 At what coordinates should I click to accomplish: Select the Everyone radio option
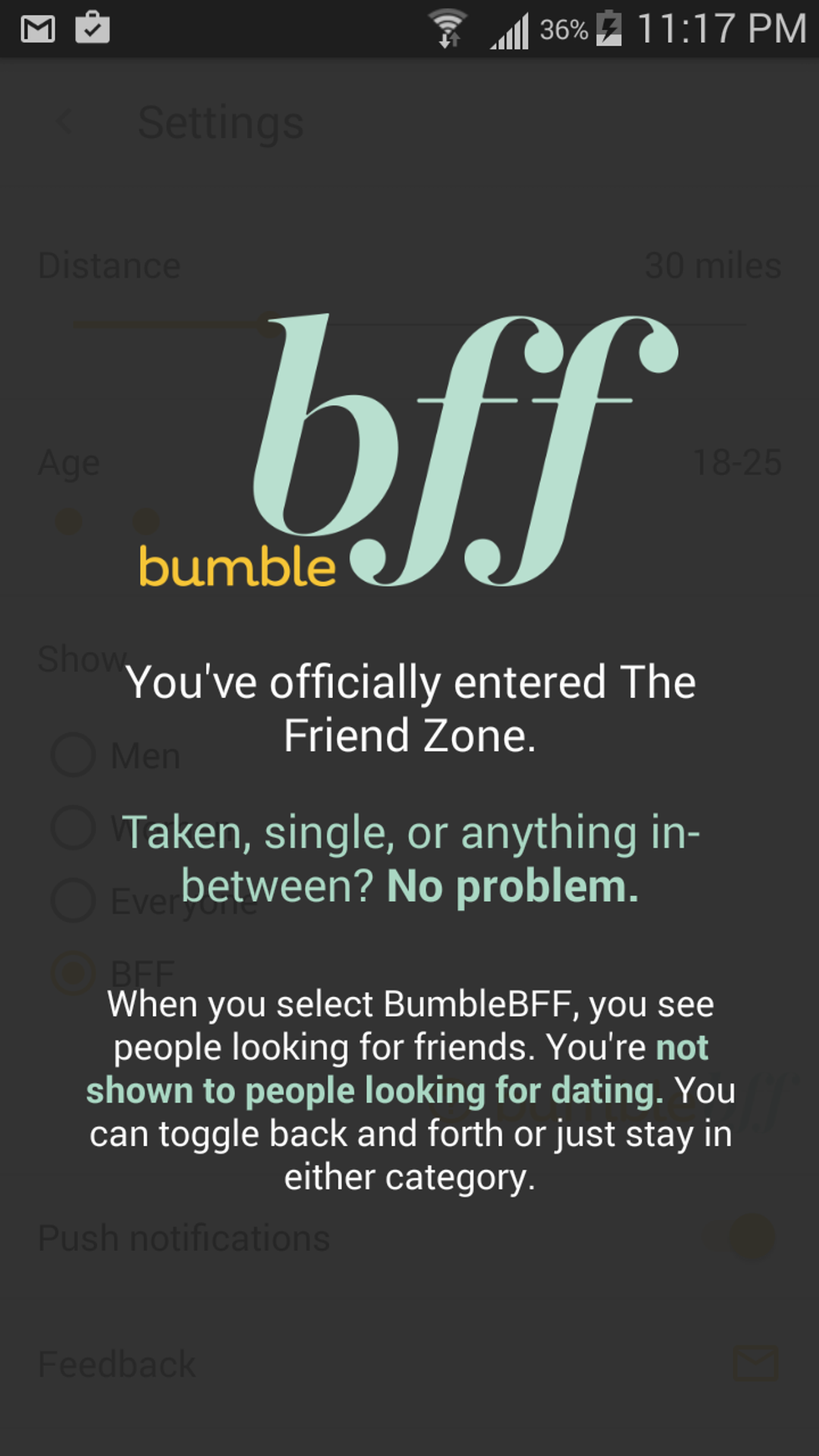click(x=74, y=901)
